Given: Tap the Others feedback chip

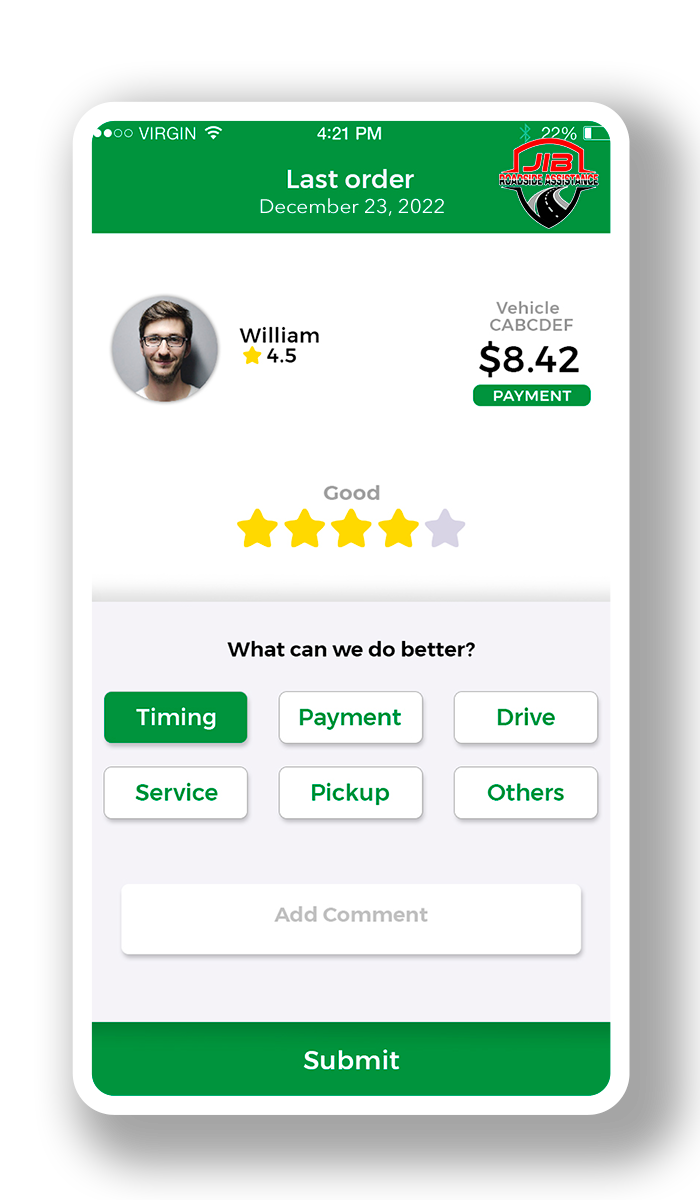Looking at the screenshot, I should pos(525,793).
